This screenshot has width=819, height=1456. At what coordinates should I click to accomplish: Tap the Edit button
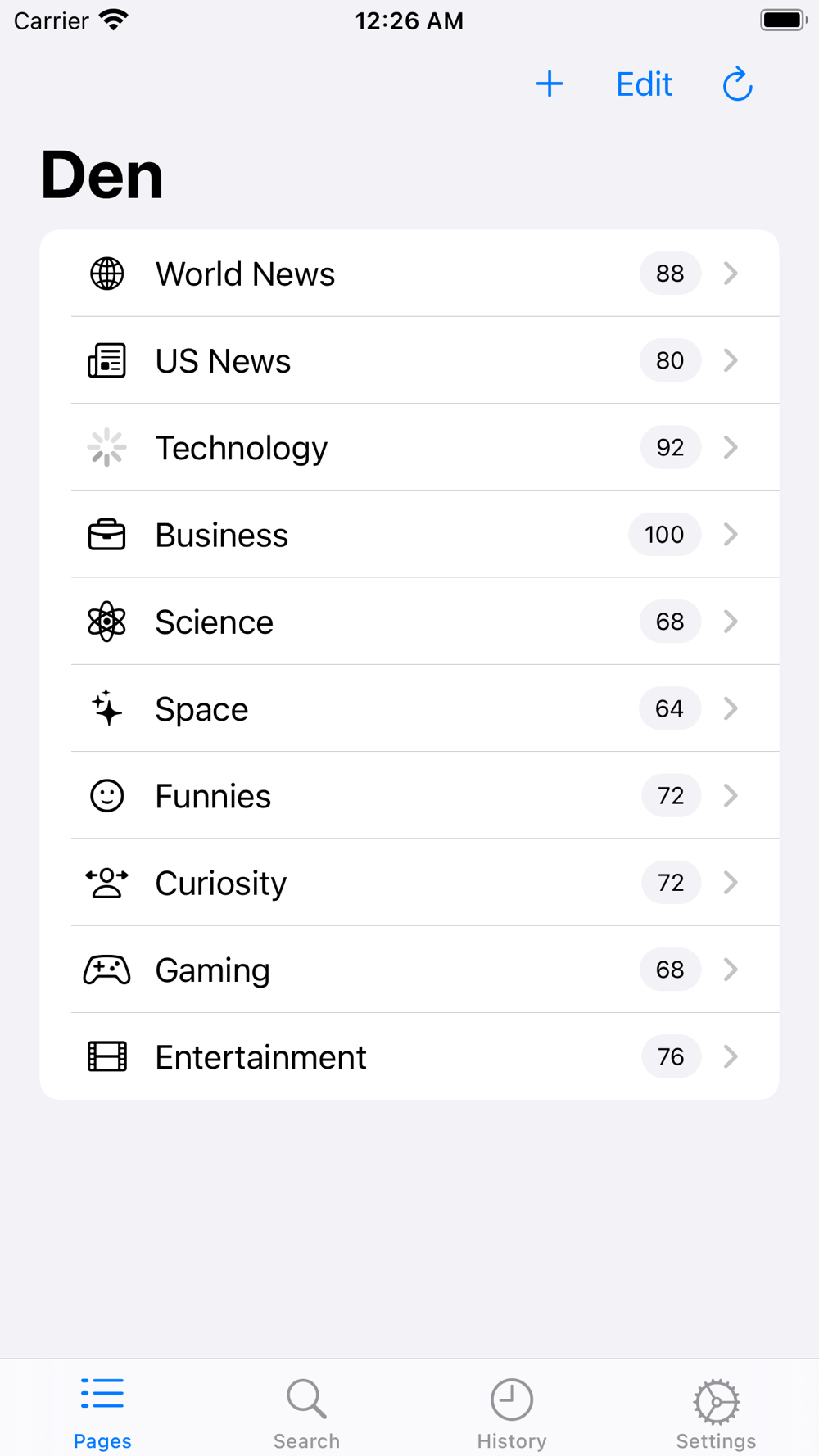[x=644, y=84]
